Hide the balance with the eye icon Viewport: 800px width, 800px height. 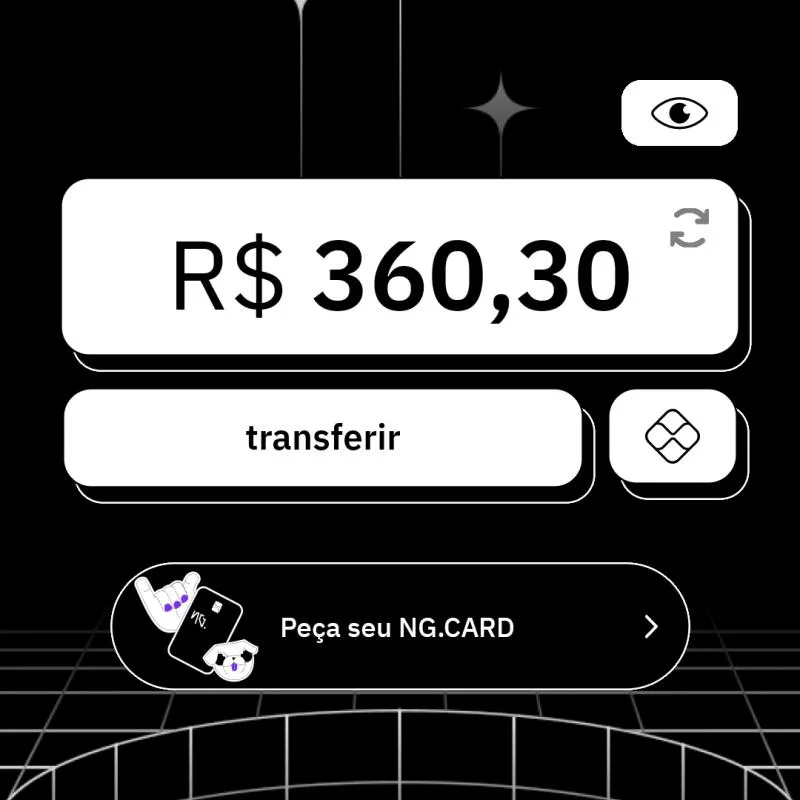679,113
